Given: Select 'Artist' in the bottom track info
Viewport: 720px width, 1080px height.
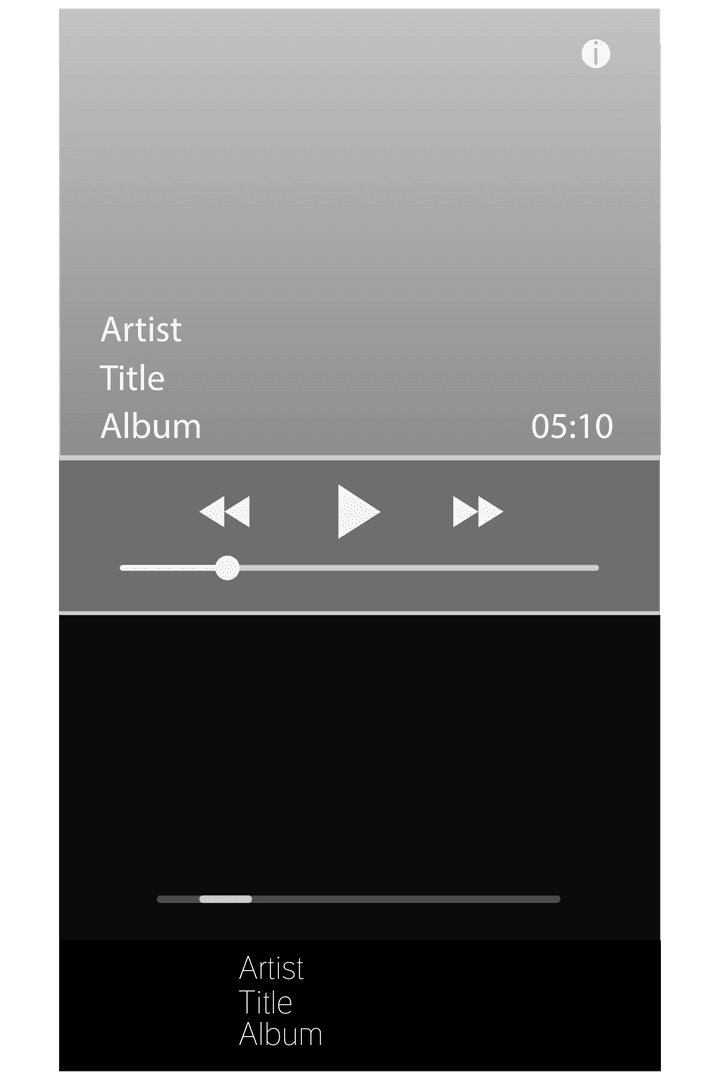Looking at the screenshot, I should 270,968.
